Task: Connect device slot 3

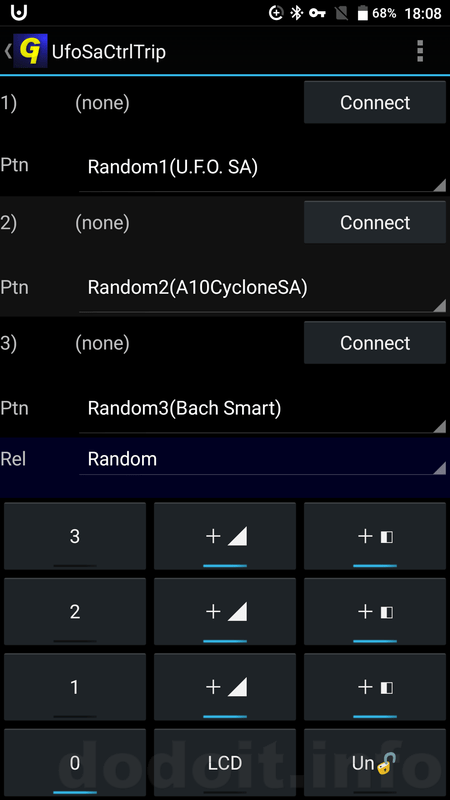Action: (375, 343)
